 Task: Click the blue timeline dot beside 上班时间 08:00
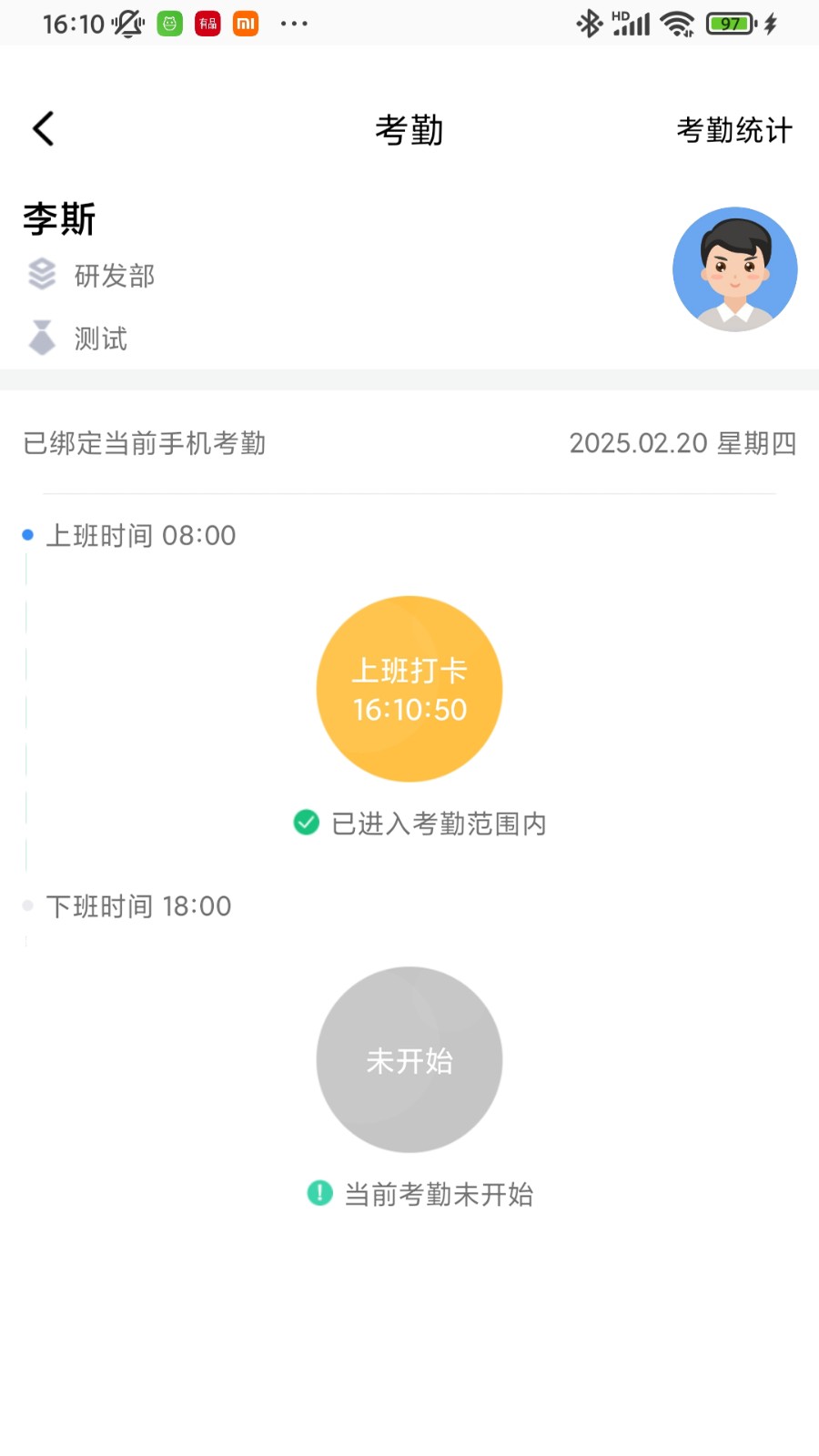[27, 535]
